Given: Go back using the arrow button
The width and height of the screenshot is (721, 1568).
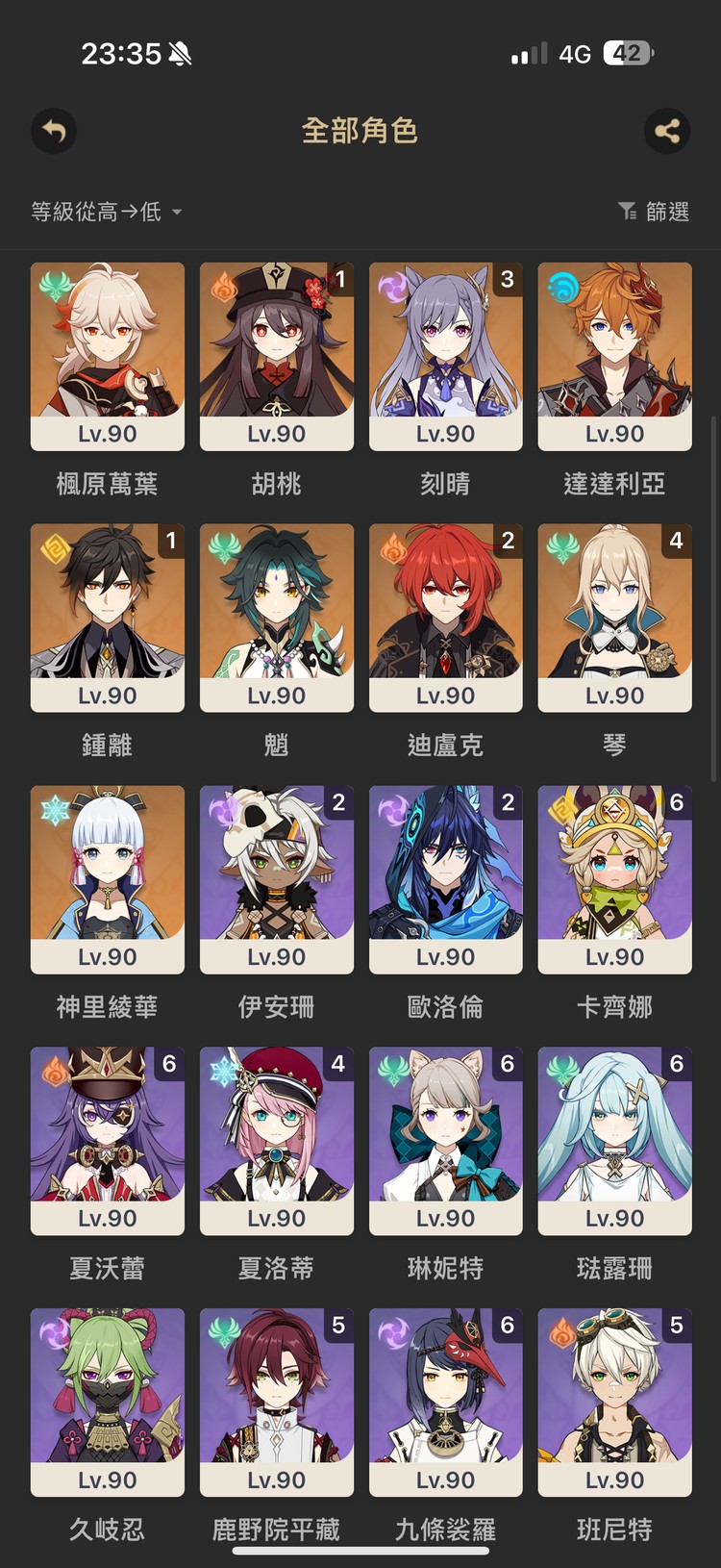Looking at the screenshot, I should point(54,131).
